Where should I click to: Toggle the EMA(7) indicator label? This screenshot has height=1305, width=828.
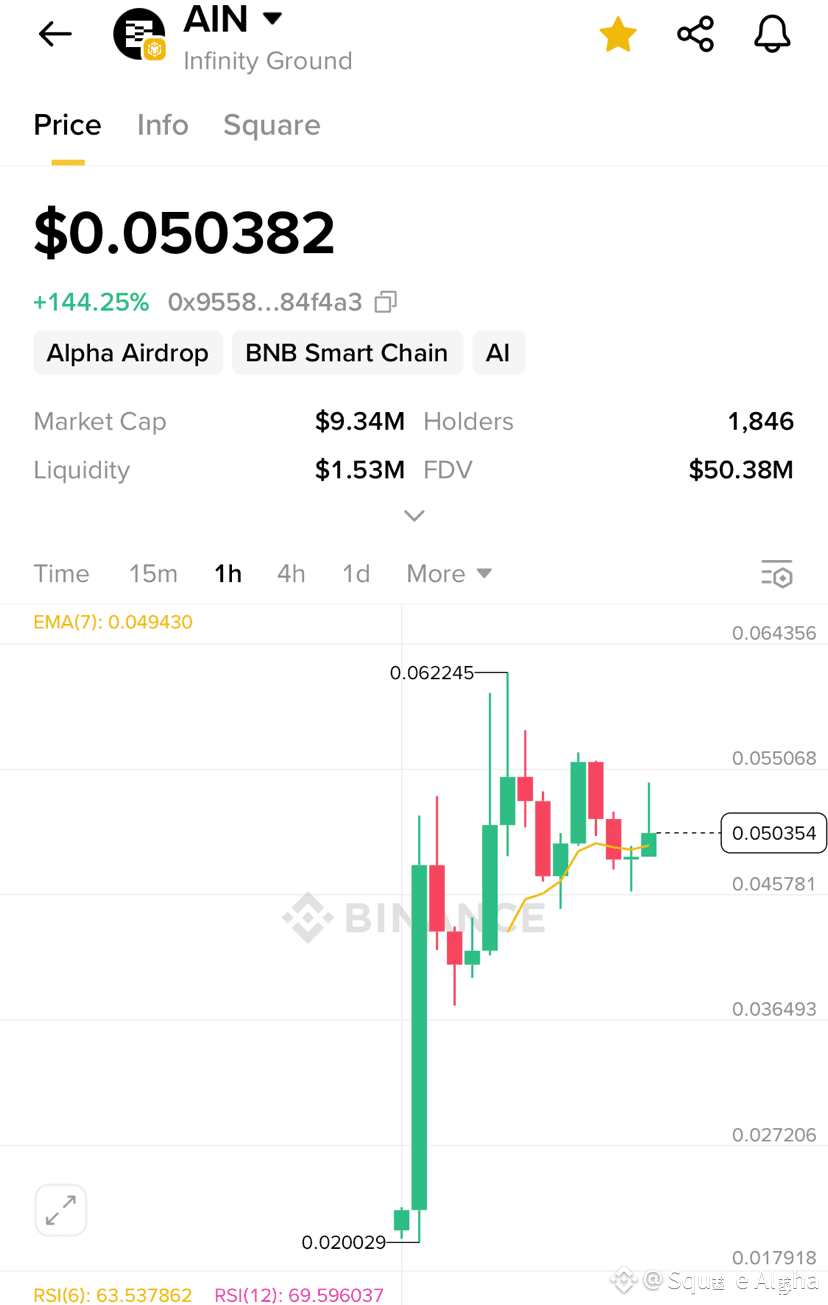tap(112, 622)
